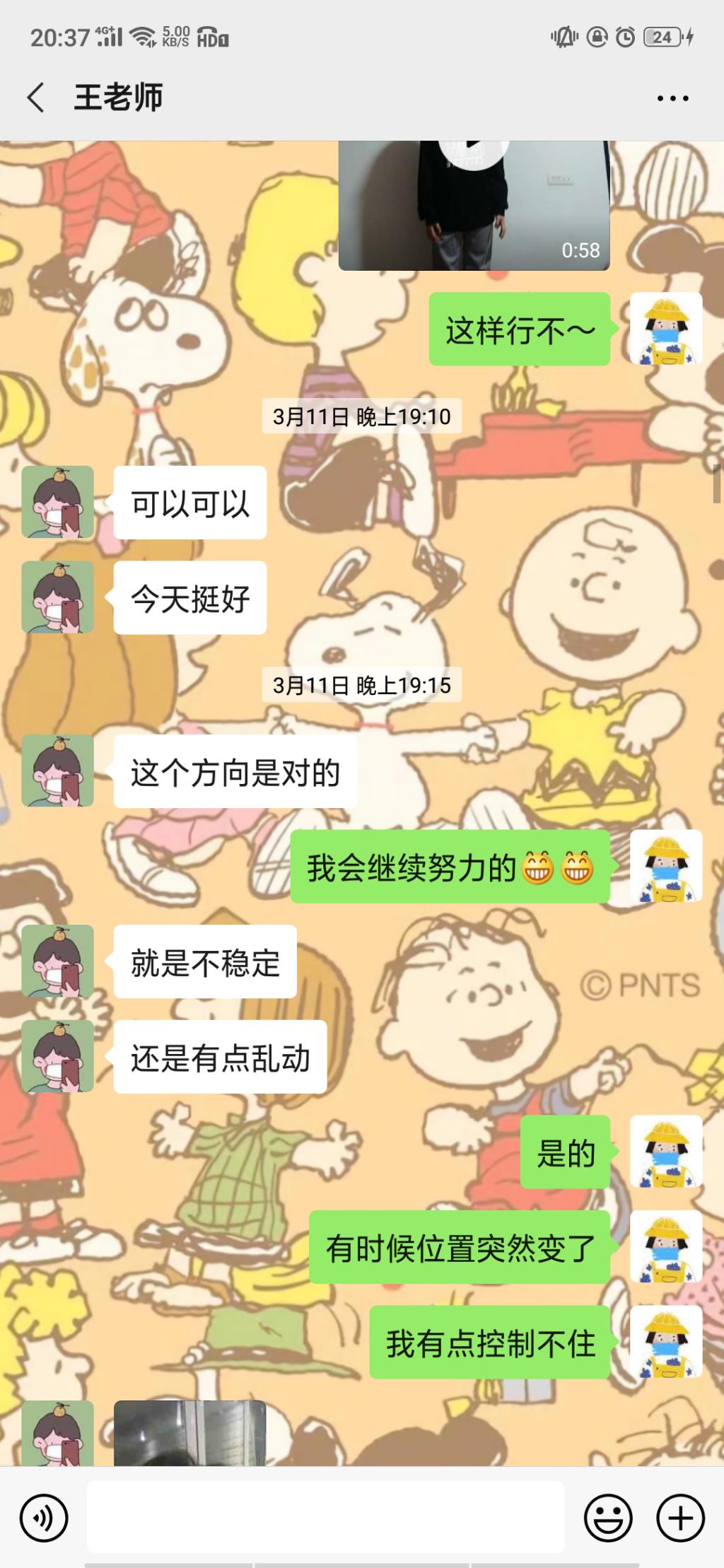724x1568 pixels.
Task: Play the 0:58 video message
Action: [x=474, y=205]
